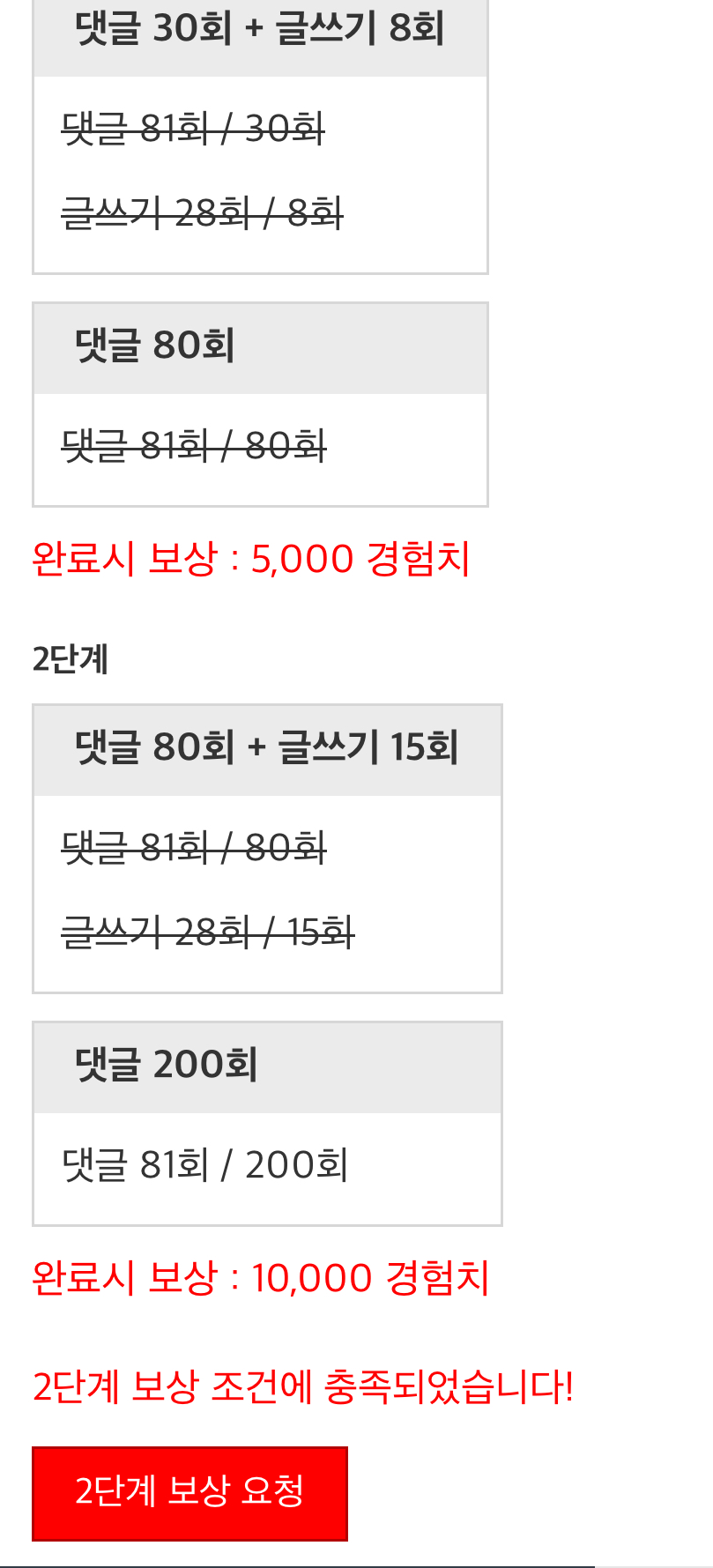Screen dimensions: 713x1568
Task: Click the completed 댓글 81회 / 30회 entry
Action: click(x=191, y=129)
